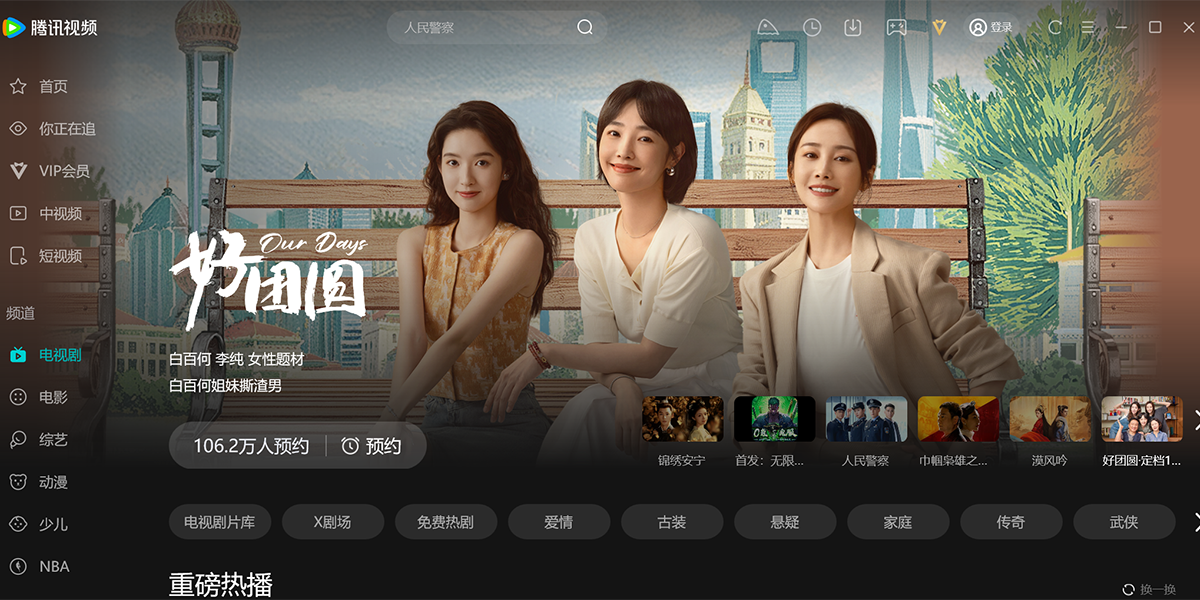Viewport: 1200px width, 600px height.
Task: Reserve the show with 预约 button
Action: pyautogui.click(x=372, y=446)
